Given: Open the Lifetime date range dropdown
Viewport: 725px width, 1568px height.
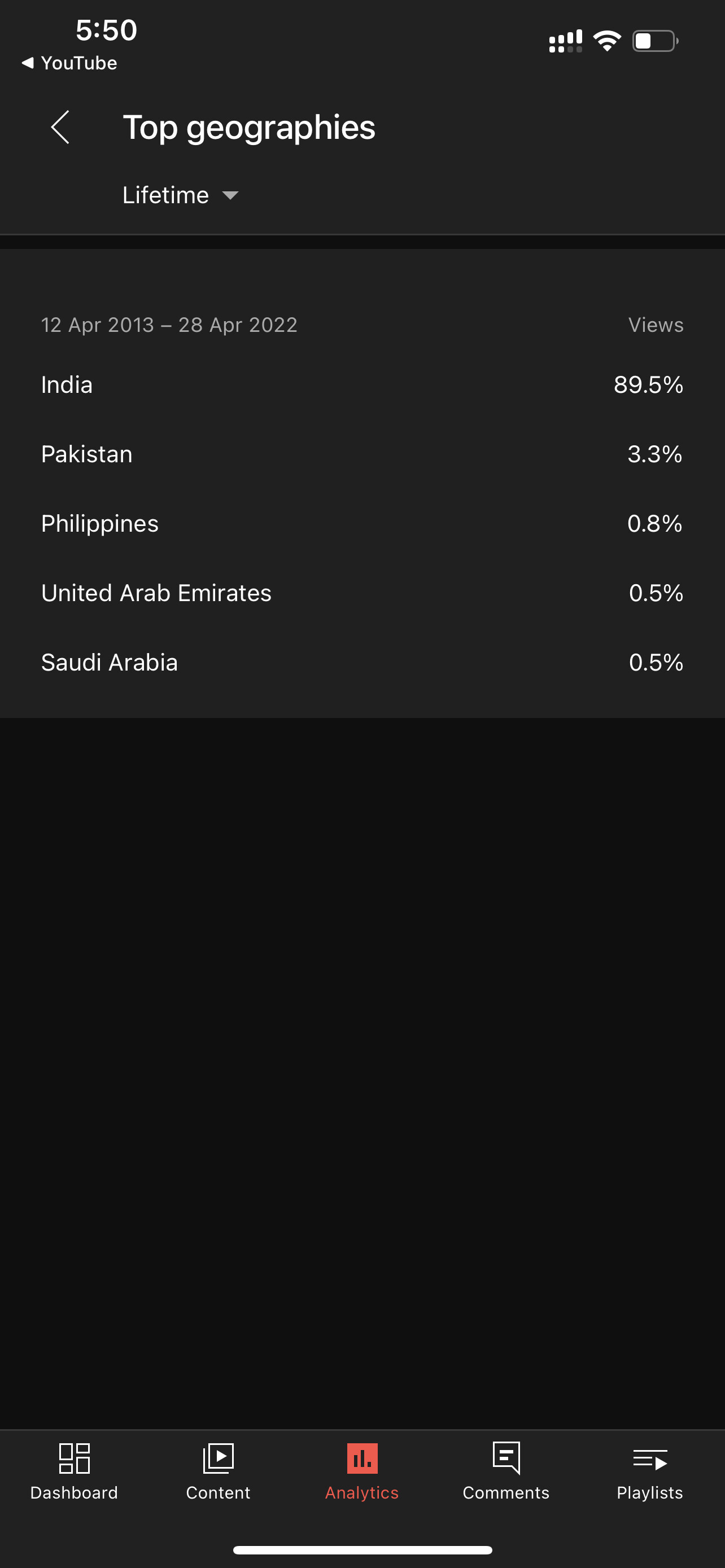Looking at the screenshot, I should pyautogui.click(x=180, y=195).
